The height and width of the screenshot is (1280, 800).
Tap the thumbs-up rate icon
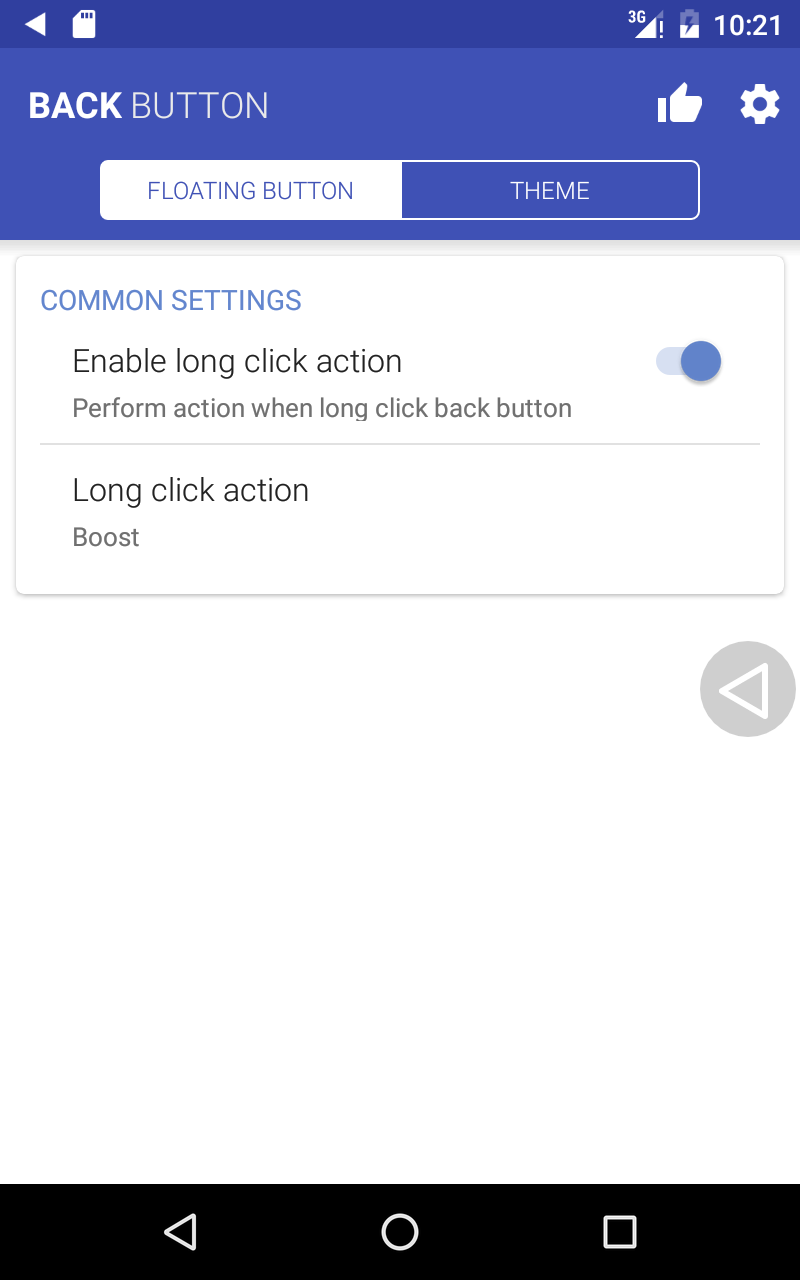680,104
